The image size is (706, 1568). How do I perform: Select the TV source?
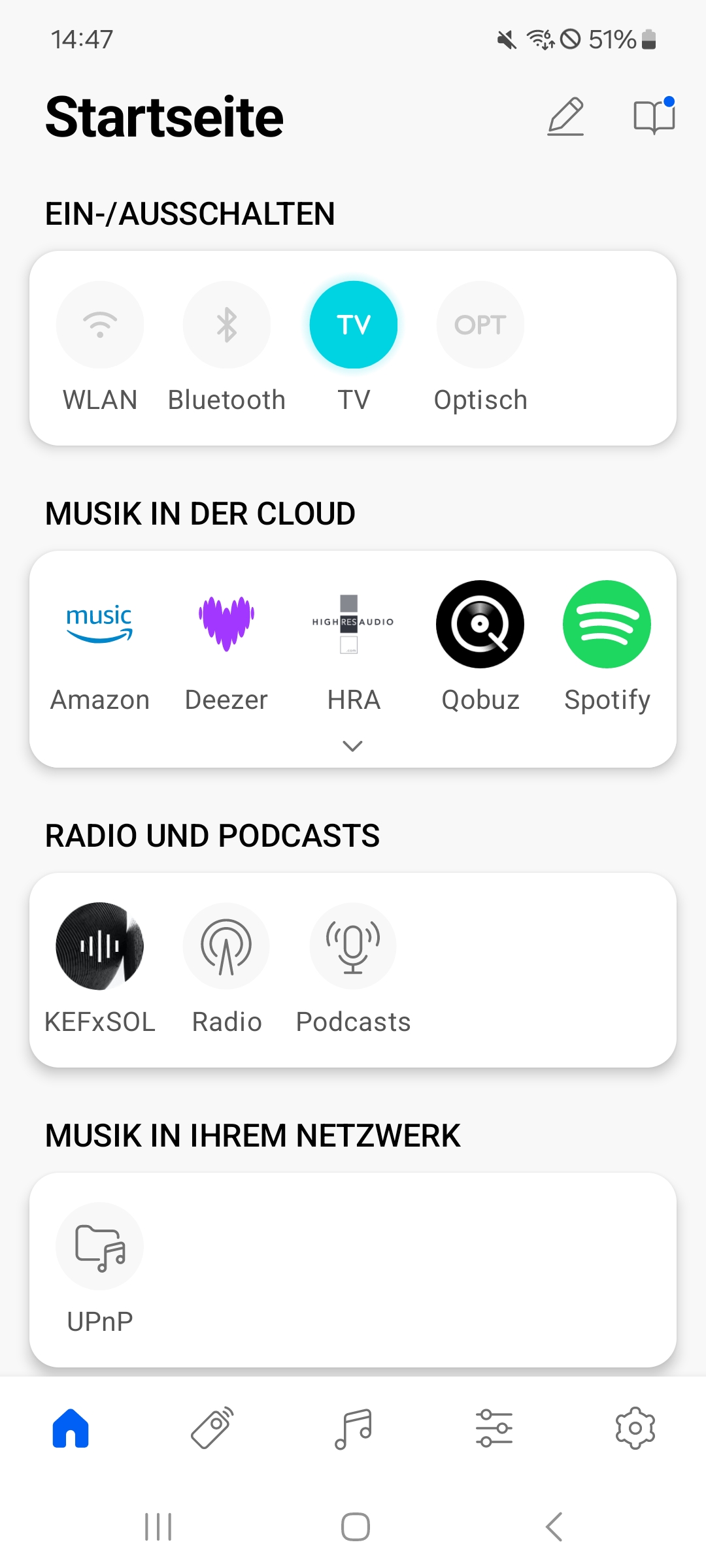point(354,325)
